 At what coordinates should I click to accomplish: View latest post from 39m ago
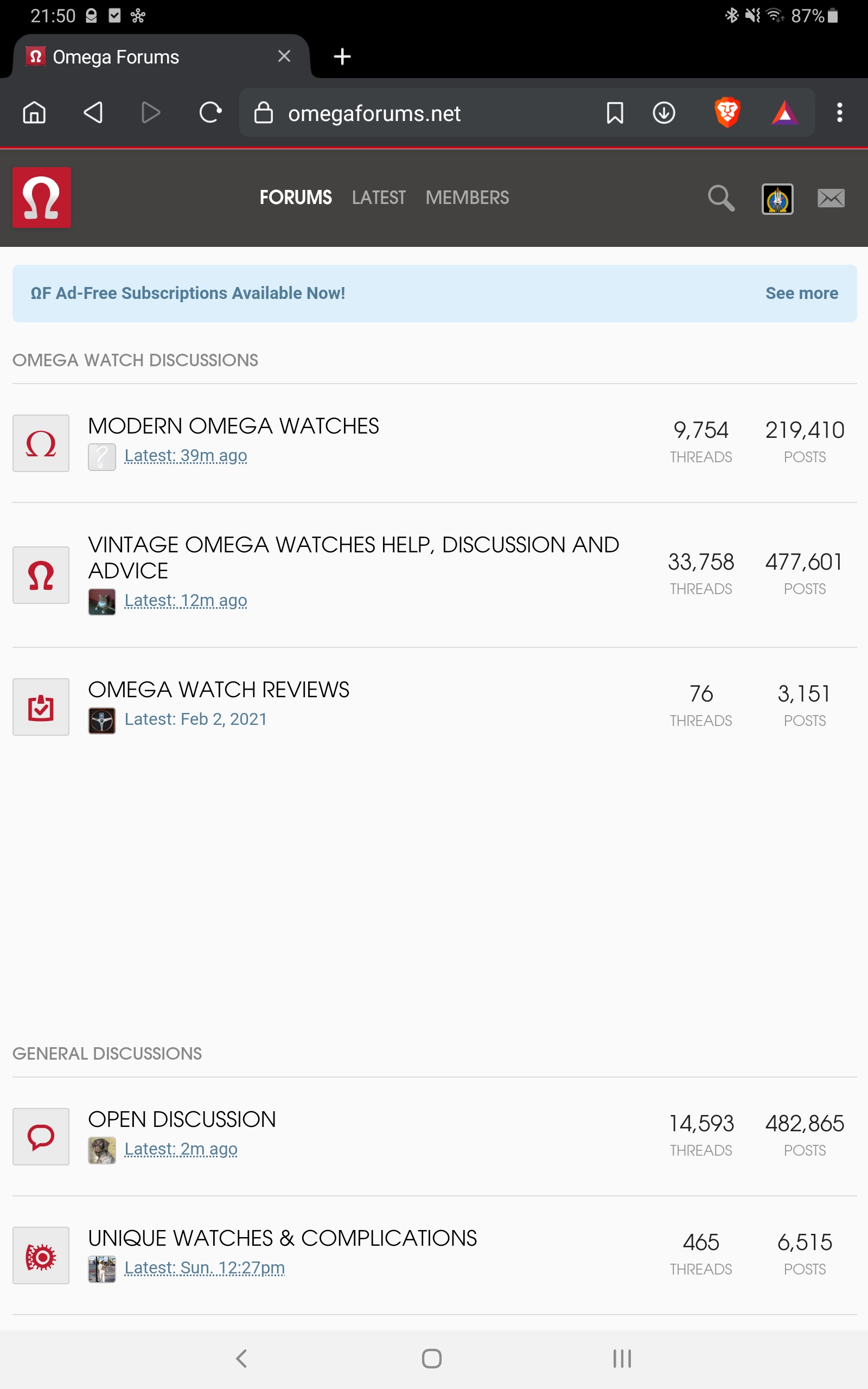coord(186,456)
